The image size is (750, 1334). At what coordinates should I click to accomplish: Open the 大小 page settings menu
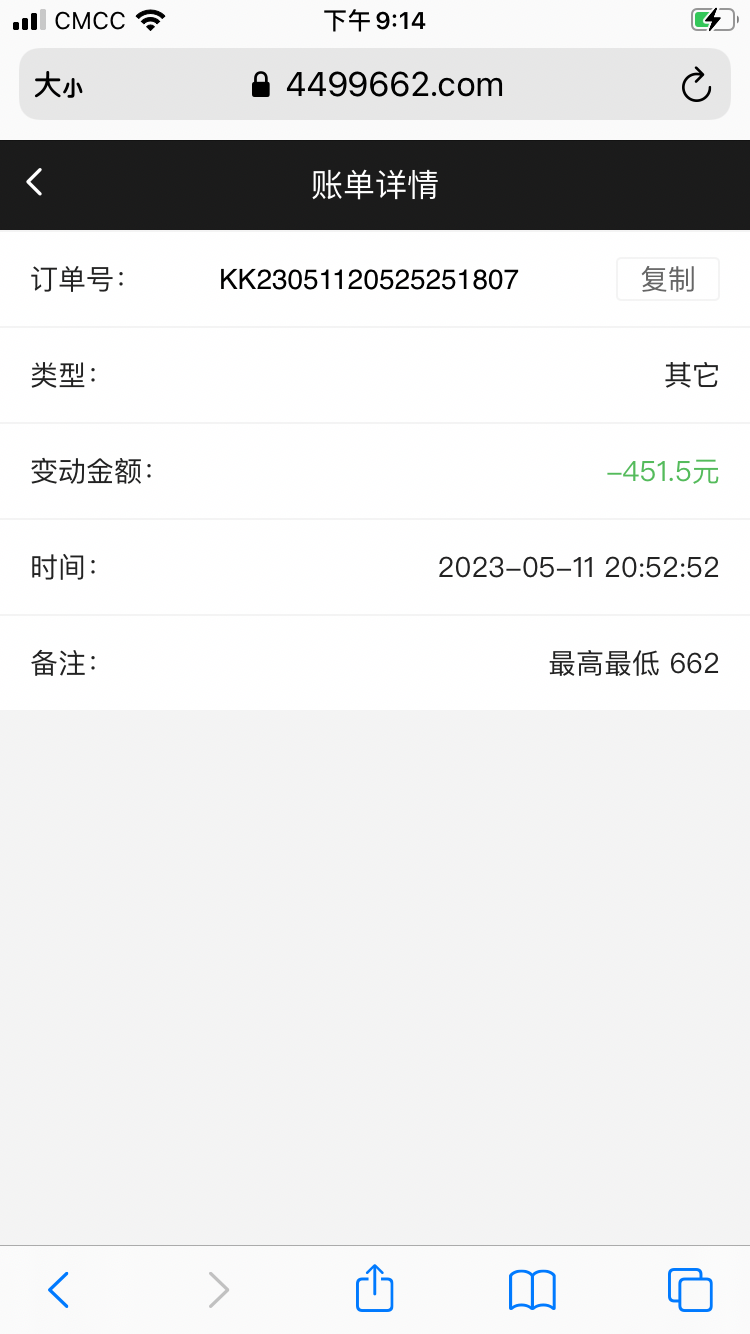click(x=58, y=85)
